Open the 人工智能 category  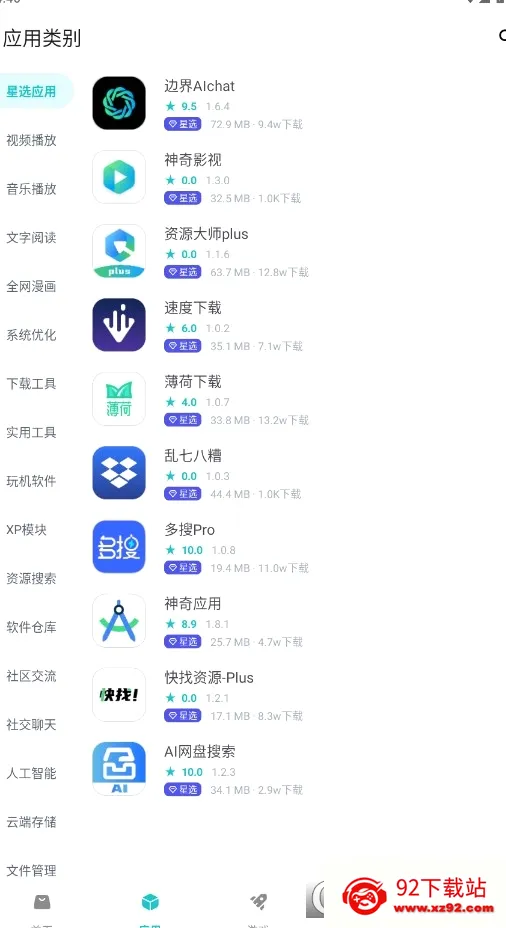(31, 773)
